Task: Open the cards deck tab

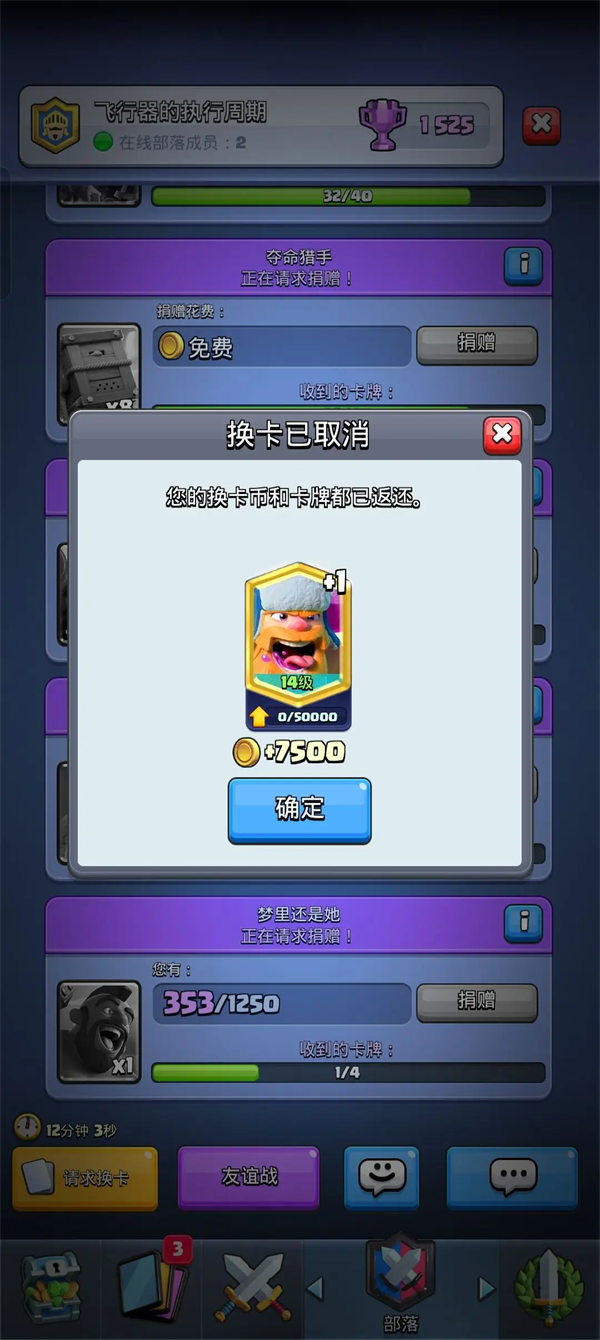Action: click(152, 1288)
